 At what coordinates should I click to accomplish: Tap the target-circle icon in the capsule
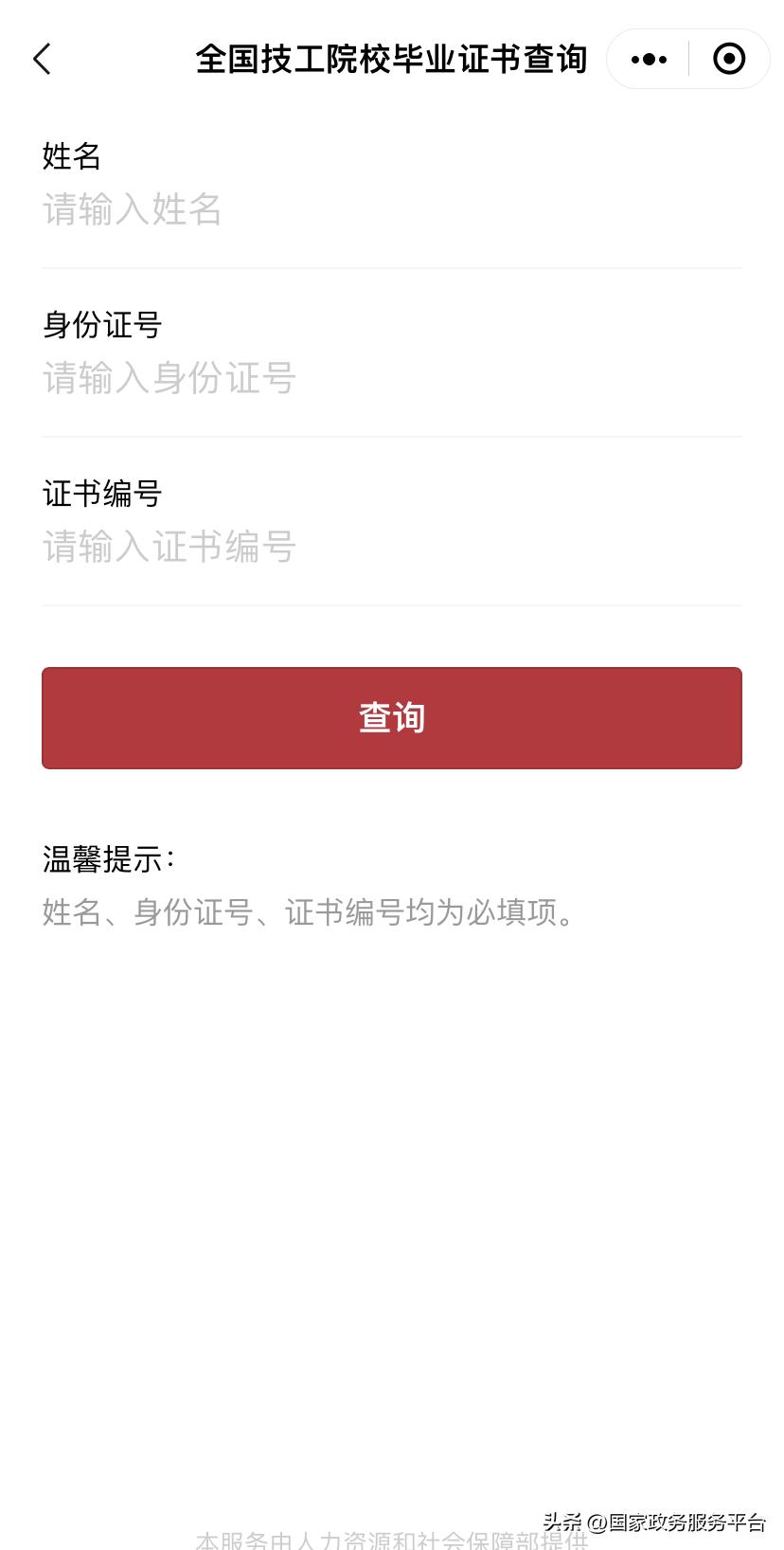click(x=729, y=59)
